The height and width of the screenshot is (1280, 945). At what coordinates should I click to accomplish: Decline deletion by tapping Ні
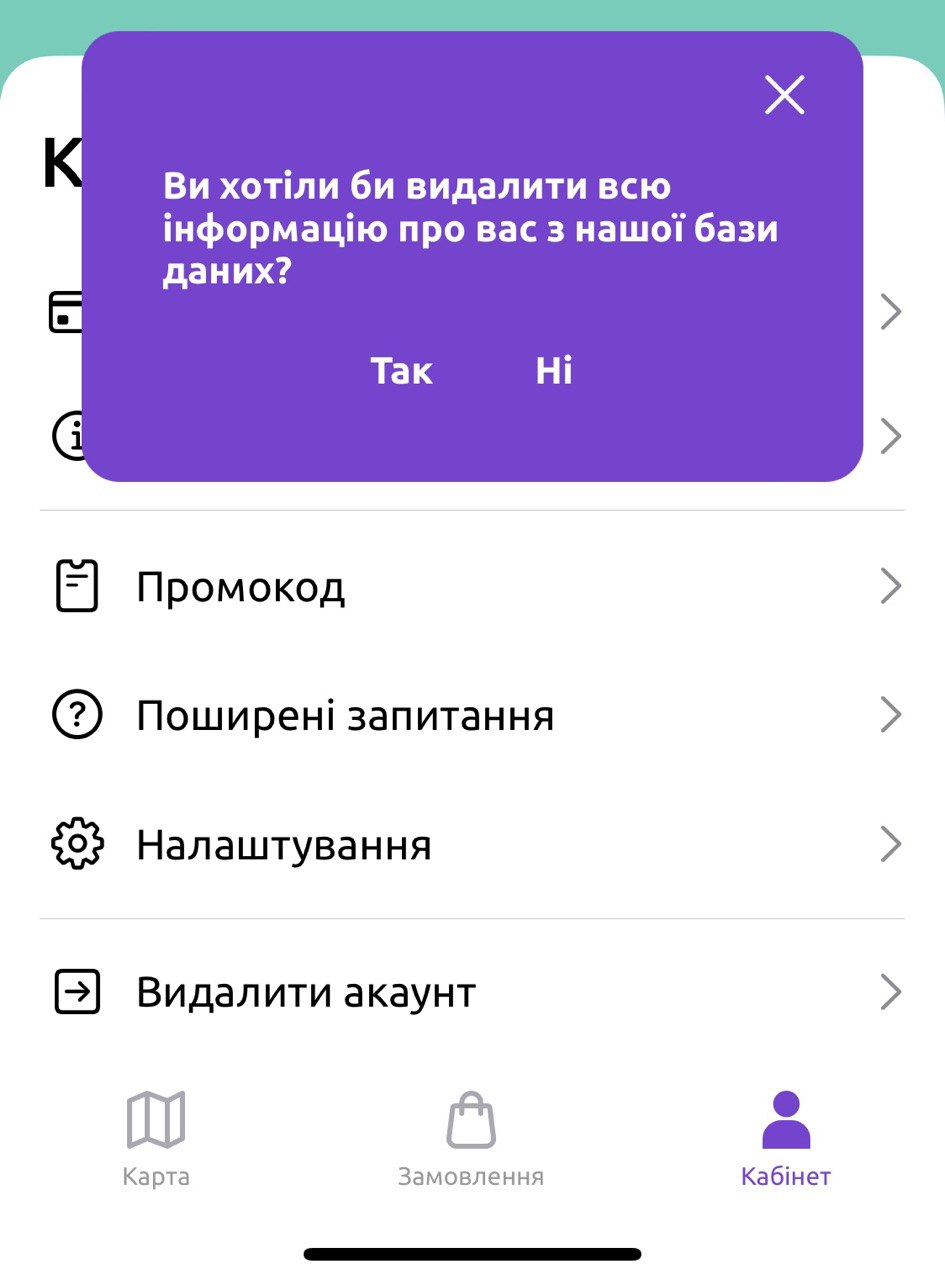554,371
